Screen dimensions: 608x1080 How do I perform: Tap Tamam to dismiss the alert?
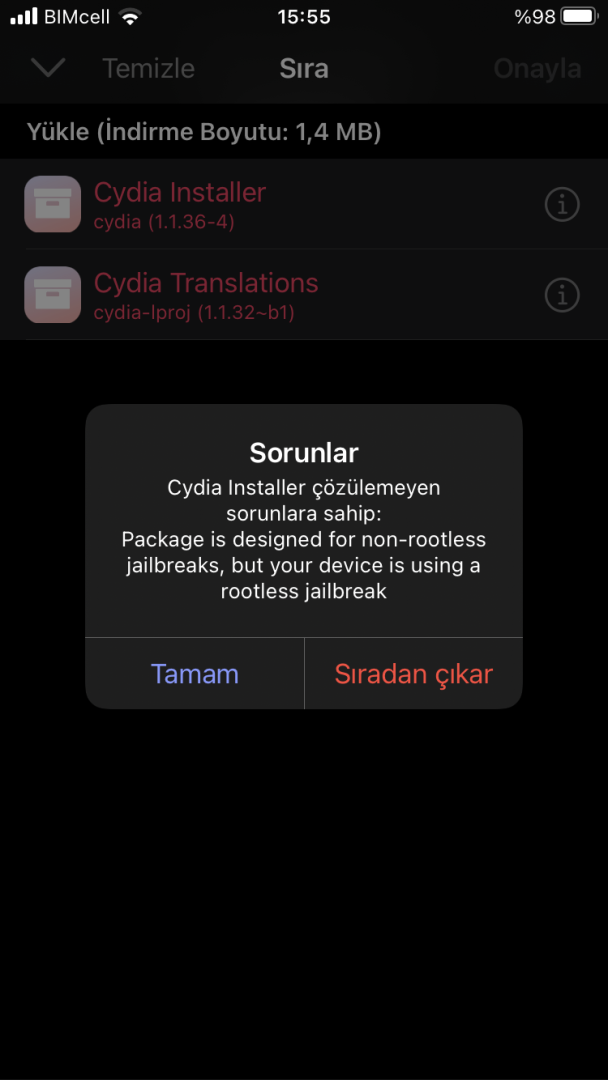pyautogui.click(x=195, y=674)
